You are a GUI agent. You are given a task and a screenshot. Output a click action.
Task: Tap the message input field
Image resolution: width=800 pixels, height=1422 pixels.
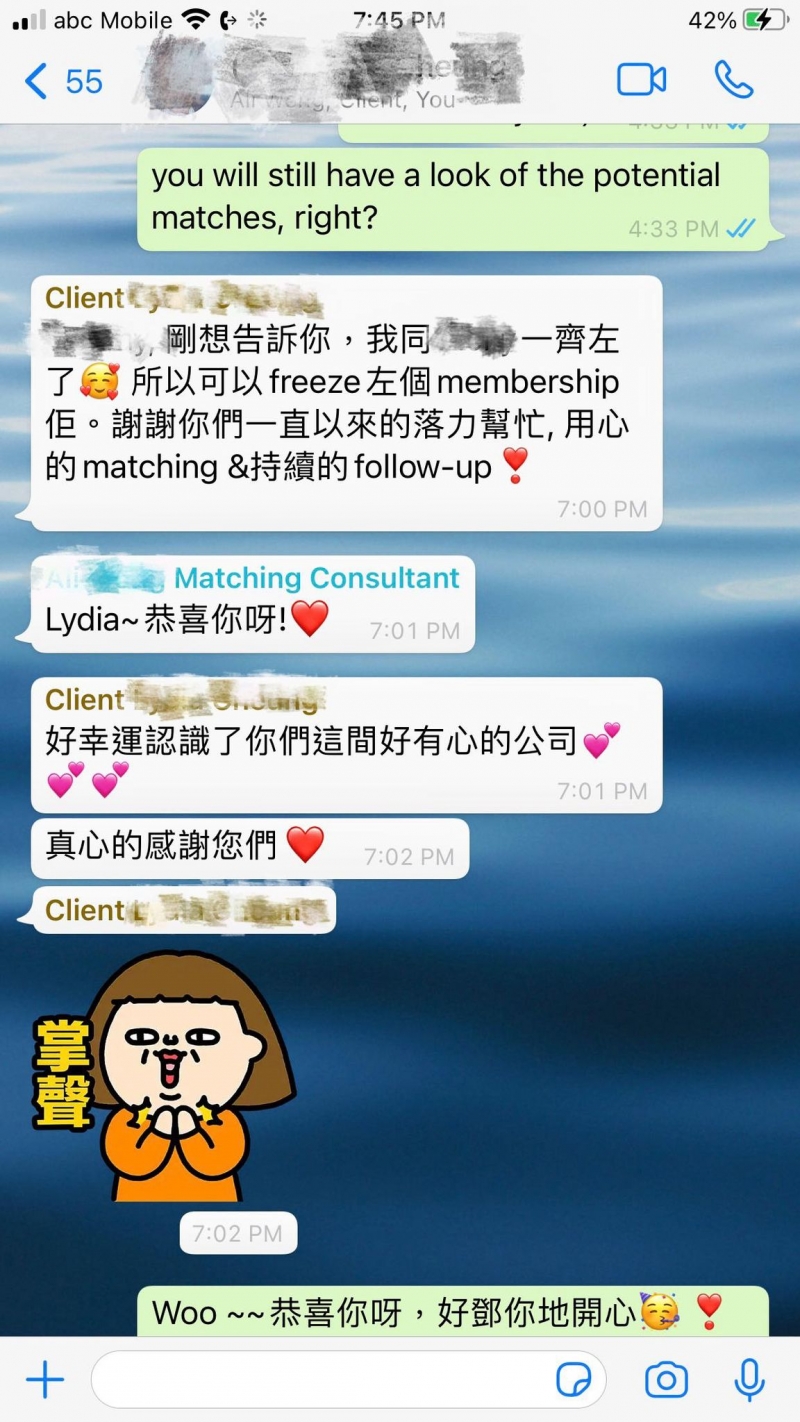tap(320, 1381)
